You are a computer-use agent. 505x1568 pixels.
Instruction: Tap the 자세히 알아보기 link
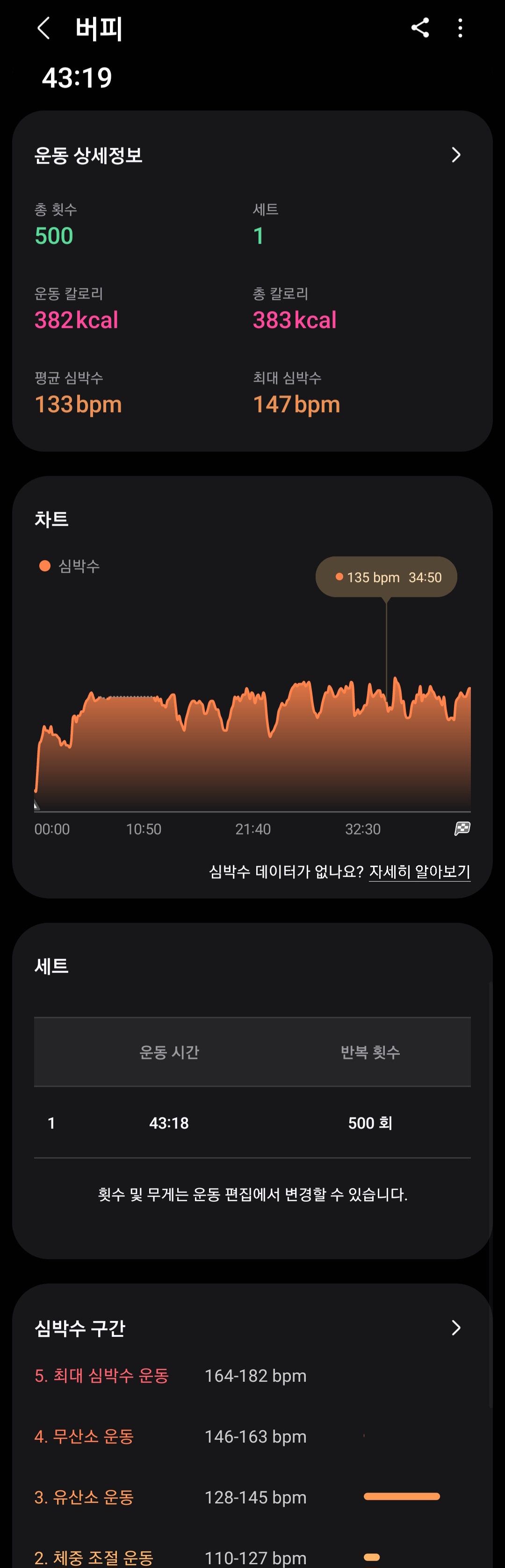tap(419, 872)
